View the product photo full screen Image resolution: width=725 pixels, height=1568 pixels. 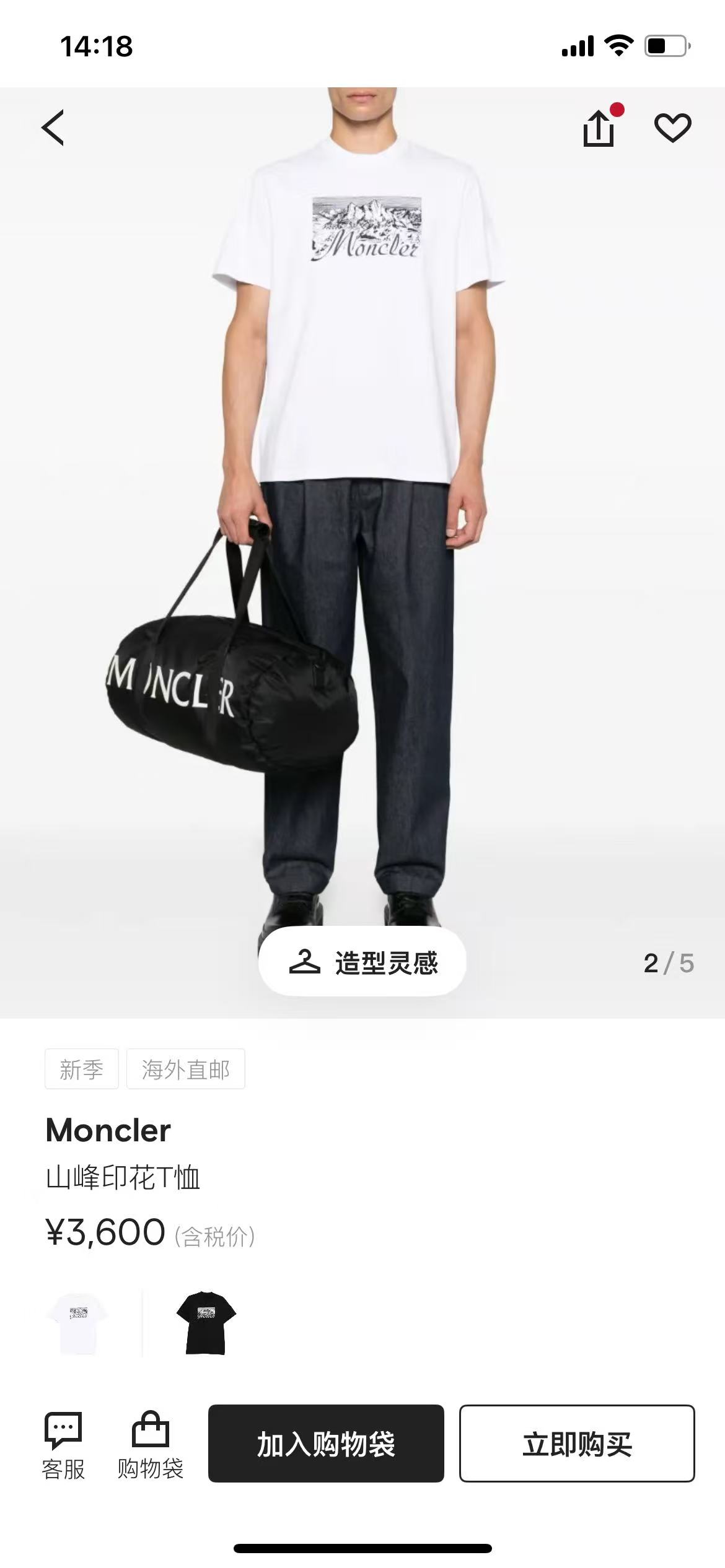coord(362,495)
